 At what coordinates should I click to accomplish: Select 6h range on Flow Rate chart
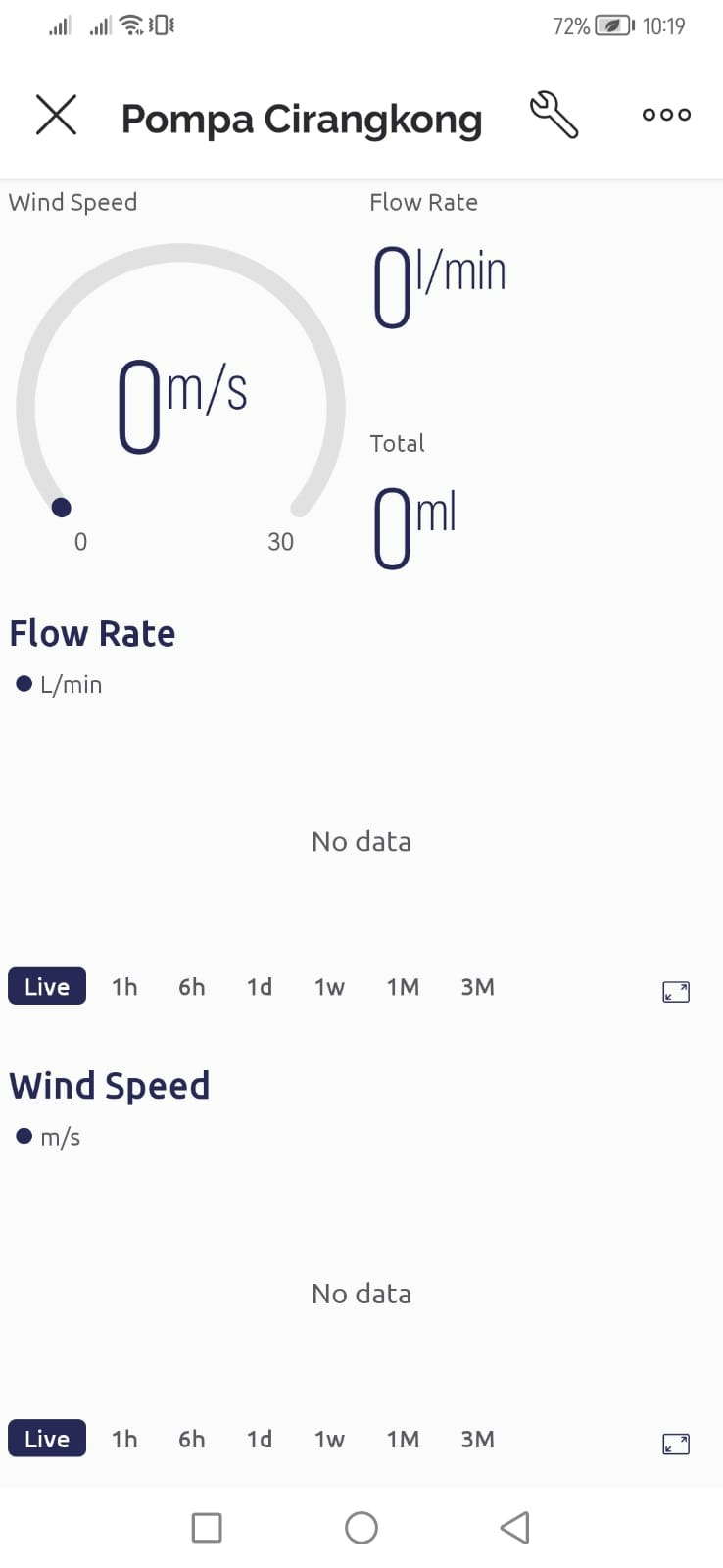tap(192, 986)
